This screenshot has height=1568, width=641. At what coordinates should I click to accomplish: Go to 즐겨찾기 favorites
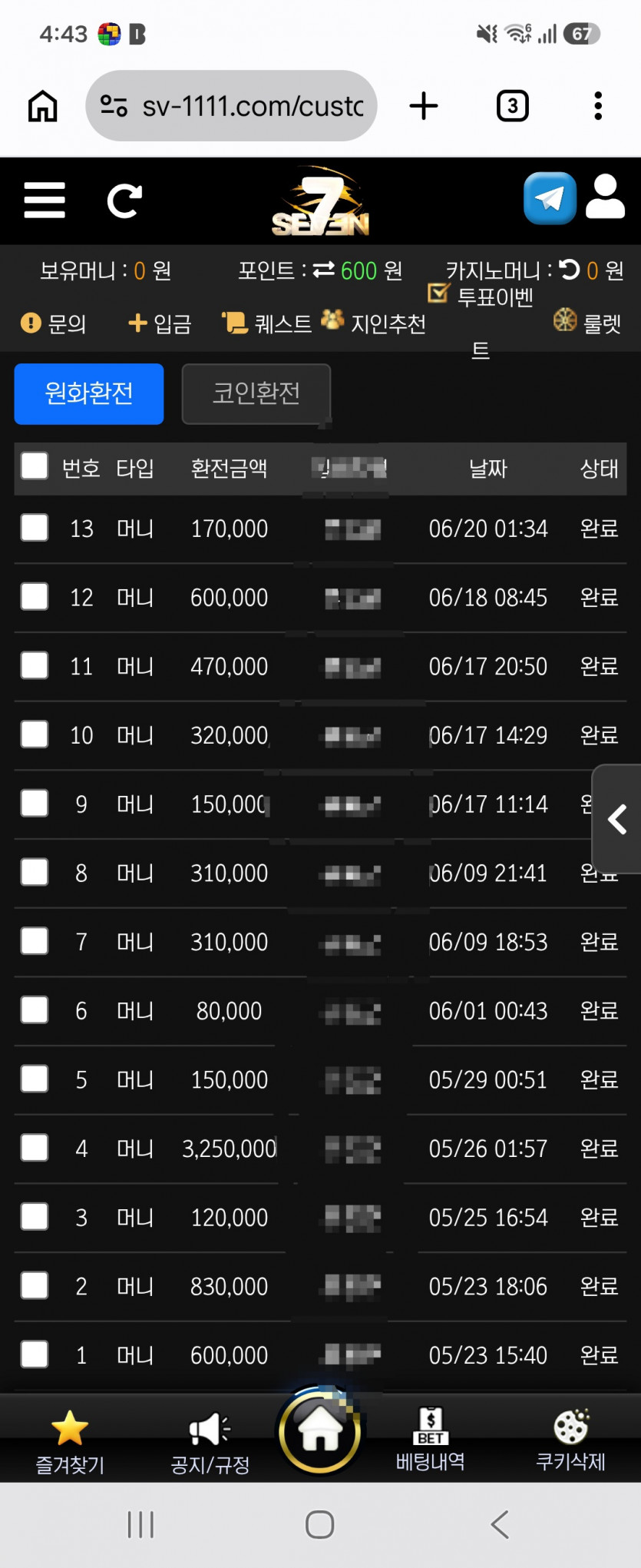[x=70, y=1442]
